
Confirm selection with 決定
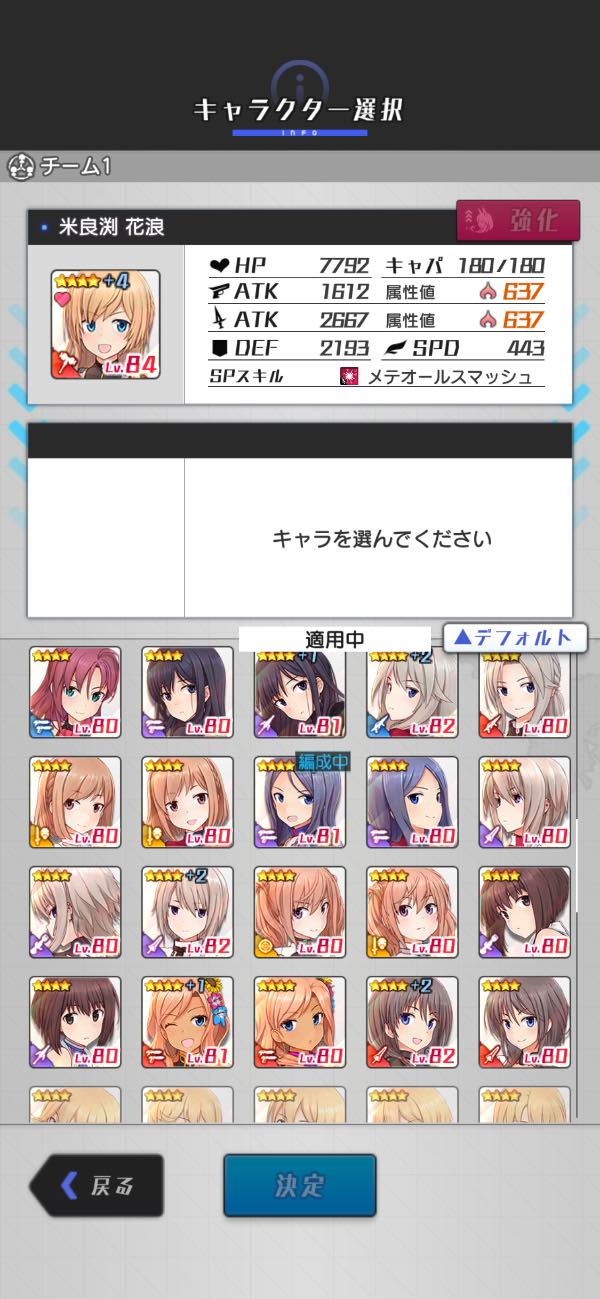[x=300, y=1185]
